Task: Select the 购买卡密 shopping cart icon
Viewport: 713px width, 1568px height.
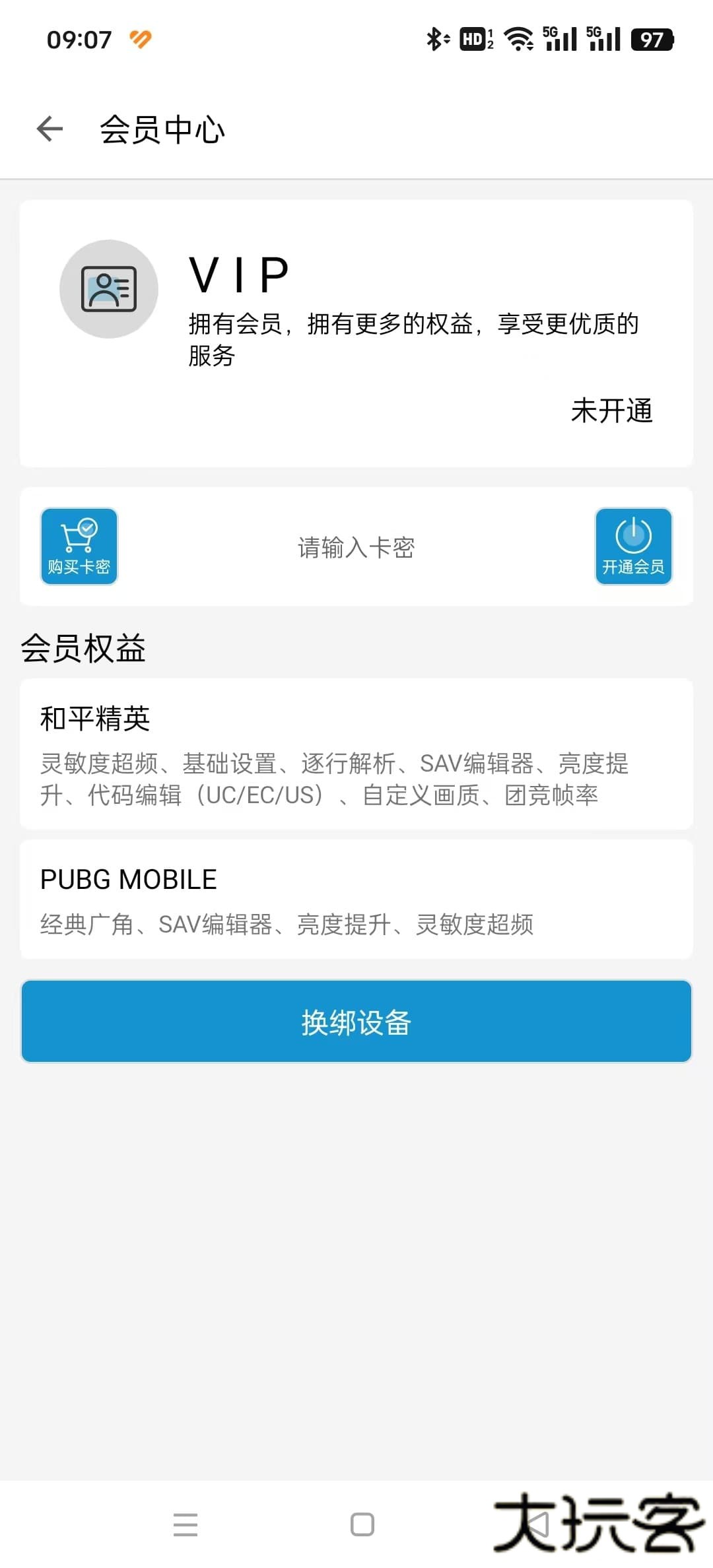Action: tap(78, 545)
